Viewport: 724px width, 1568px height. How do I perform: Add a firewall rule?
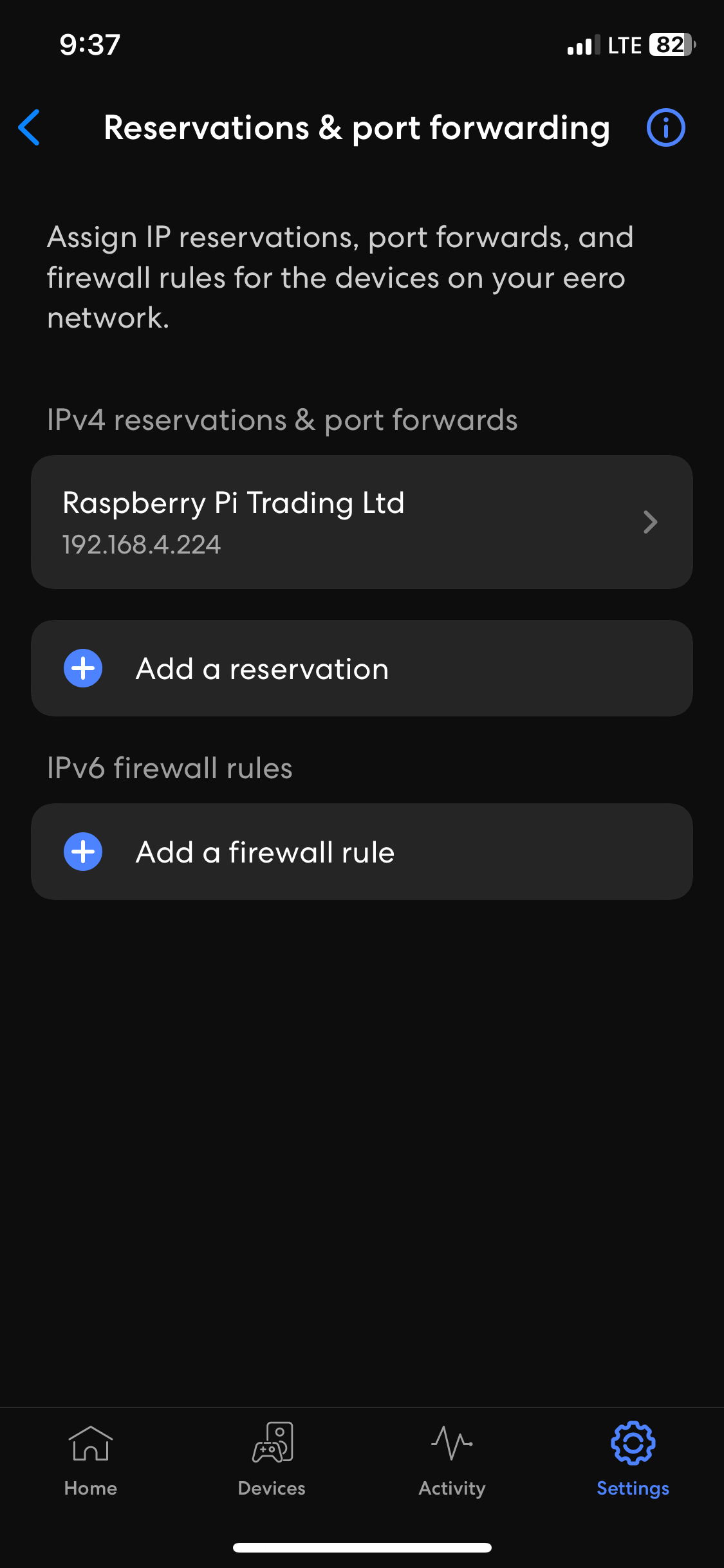coord(362,852)
